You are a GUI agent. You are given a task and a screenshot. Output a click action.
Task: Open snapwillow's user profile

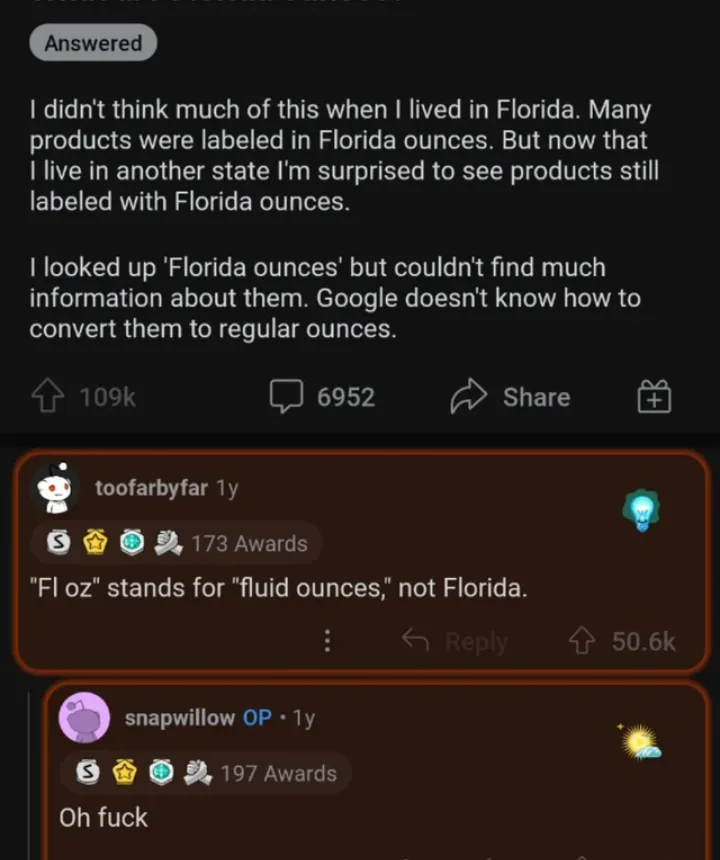[x=180, y=718]
